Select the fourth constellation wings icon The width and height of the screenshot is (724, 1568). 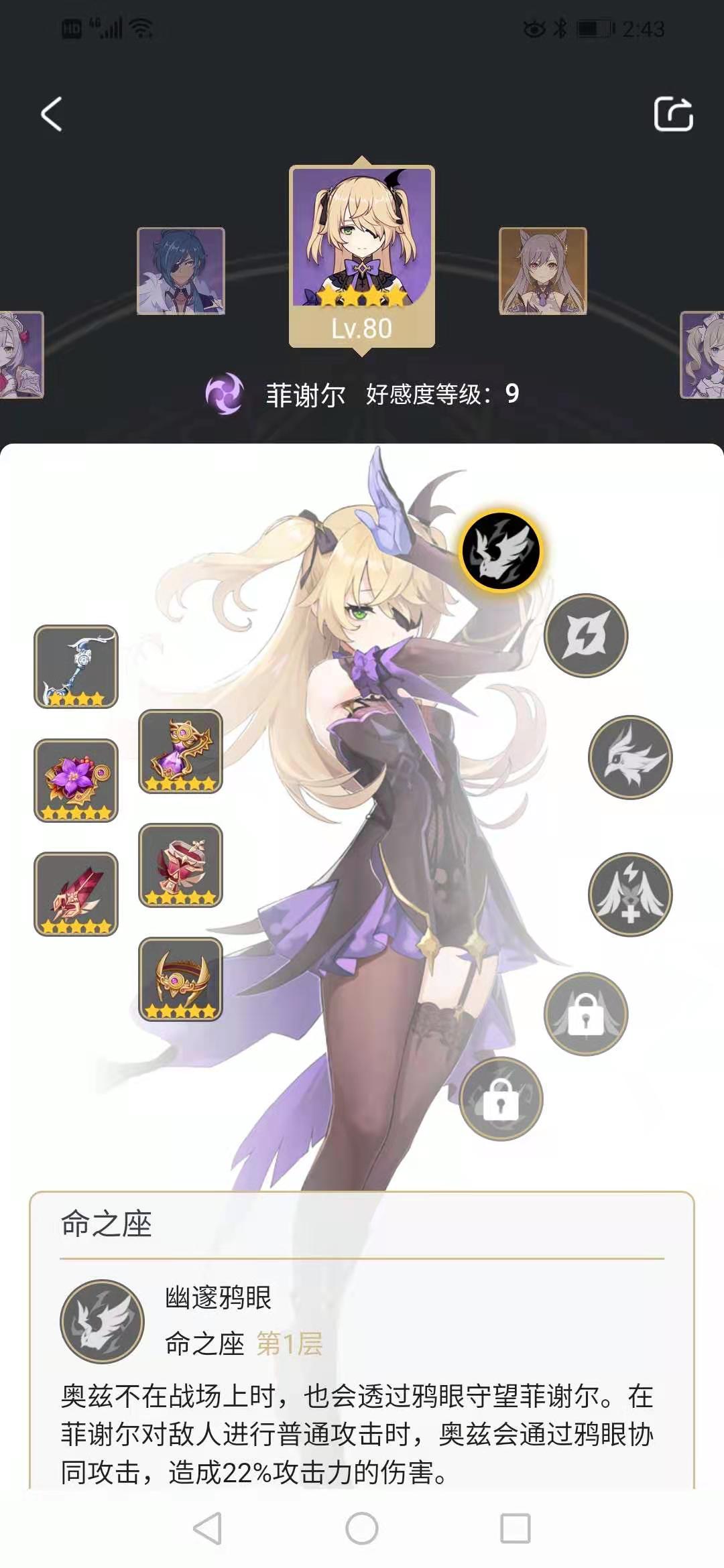[630, 894]
